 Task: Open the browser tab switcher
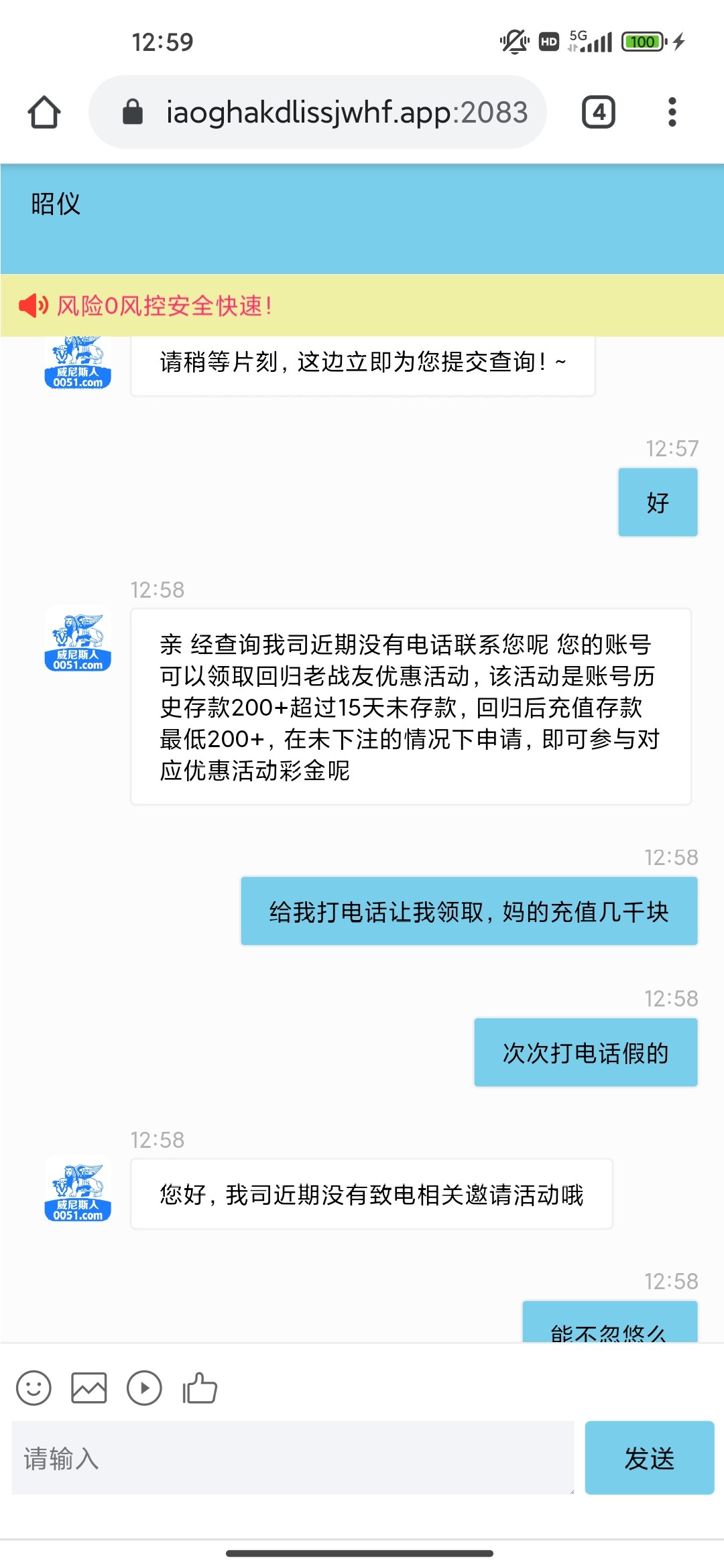[x=598, y=112]
